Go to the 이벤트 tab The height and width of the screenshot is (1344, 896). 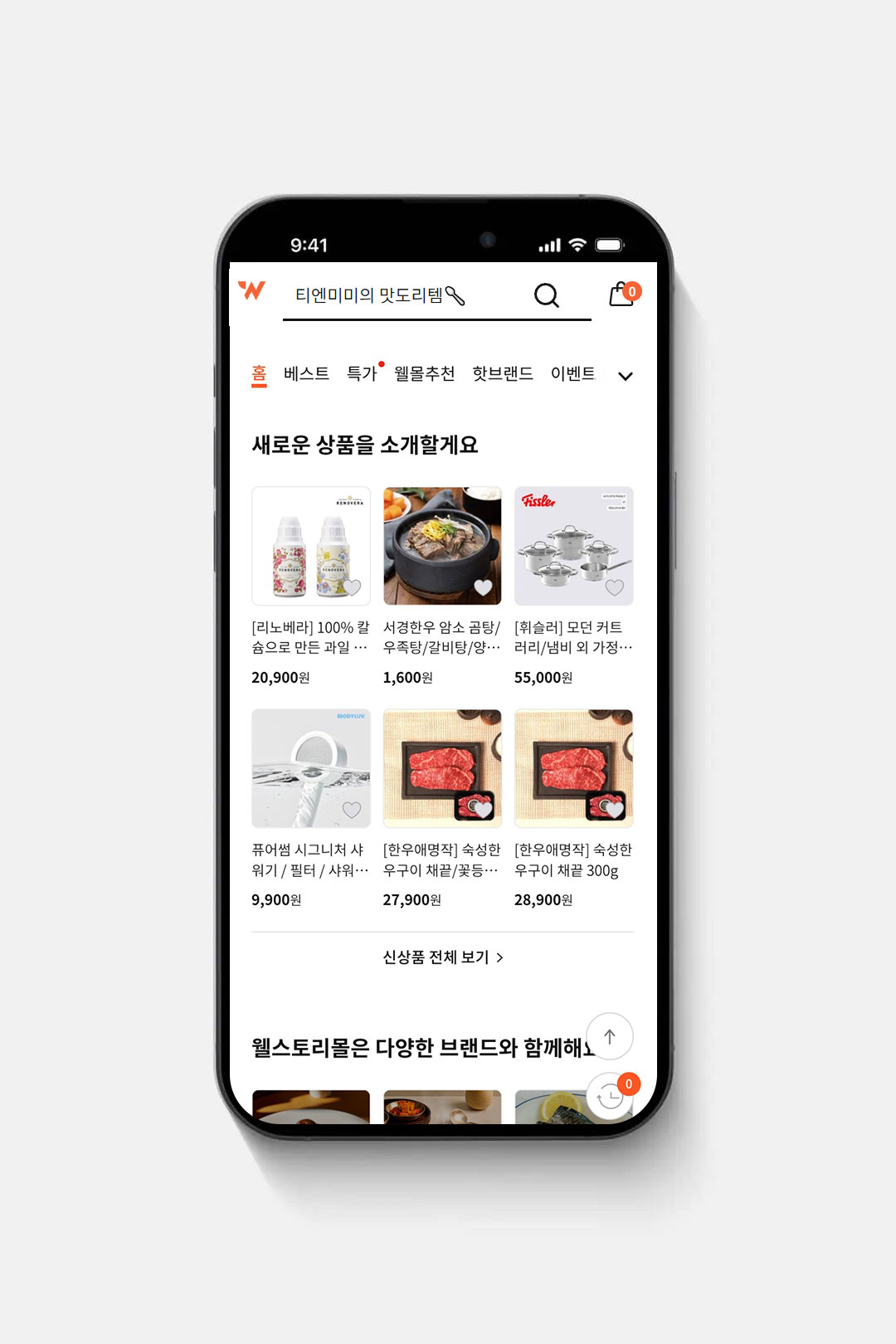[x=572, y=374]
